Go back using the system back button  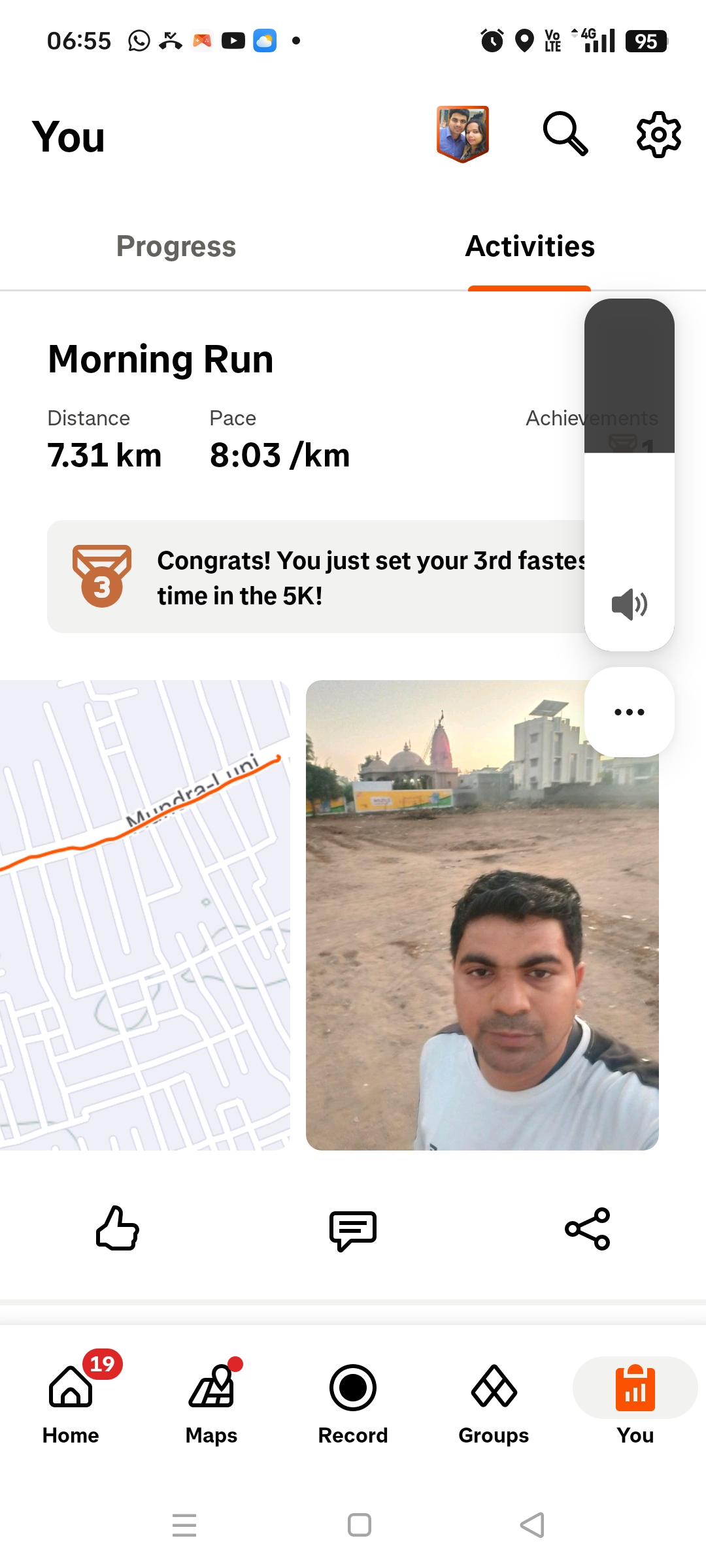532,1525
